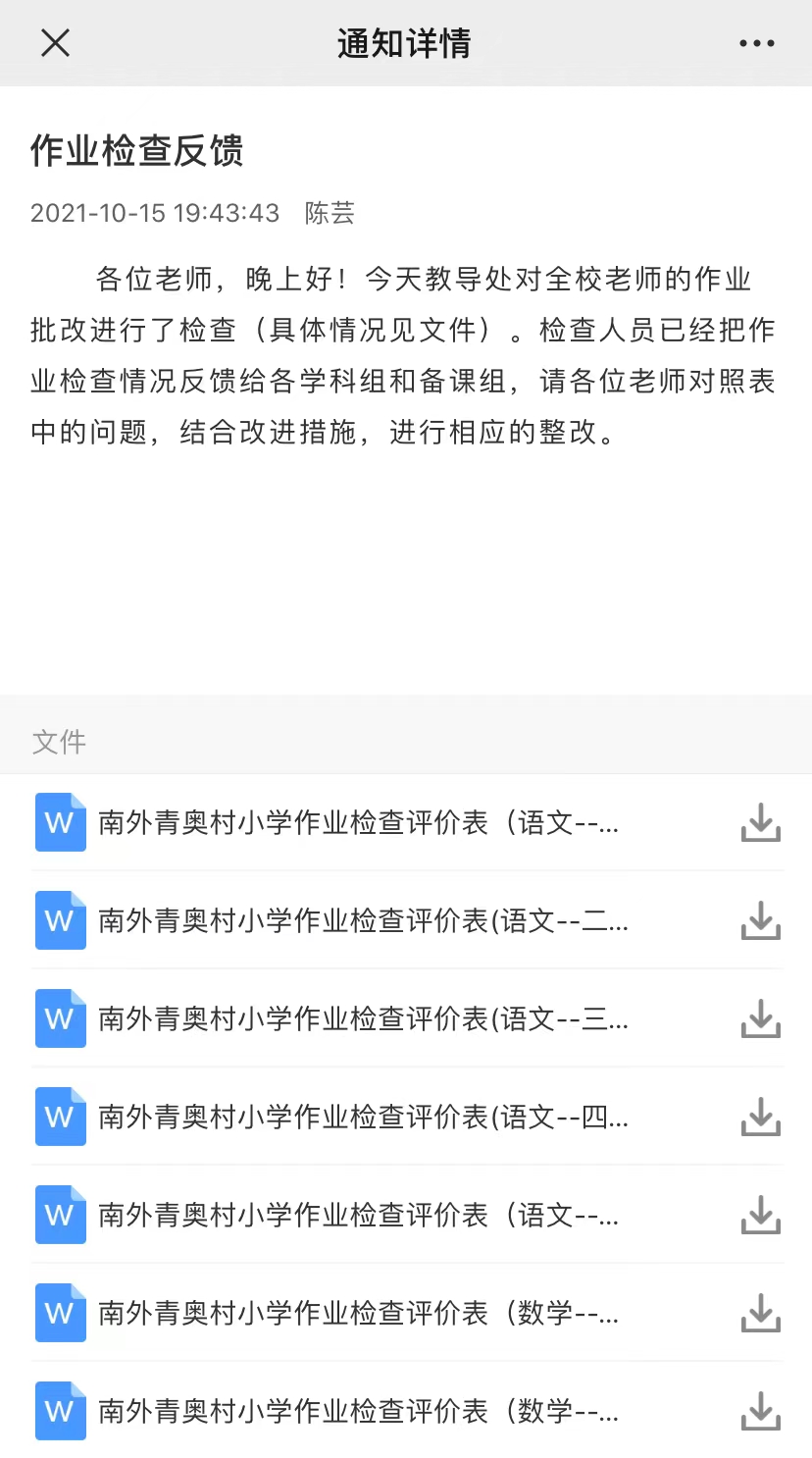View the 语文--三 作业检查评价表 document
The image size is (812, 1458).
(363, 1018)
